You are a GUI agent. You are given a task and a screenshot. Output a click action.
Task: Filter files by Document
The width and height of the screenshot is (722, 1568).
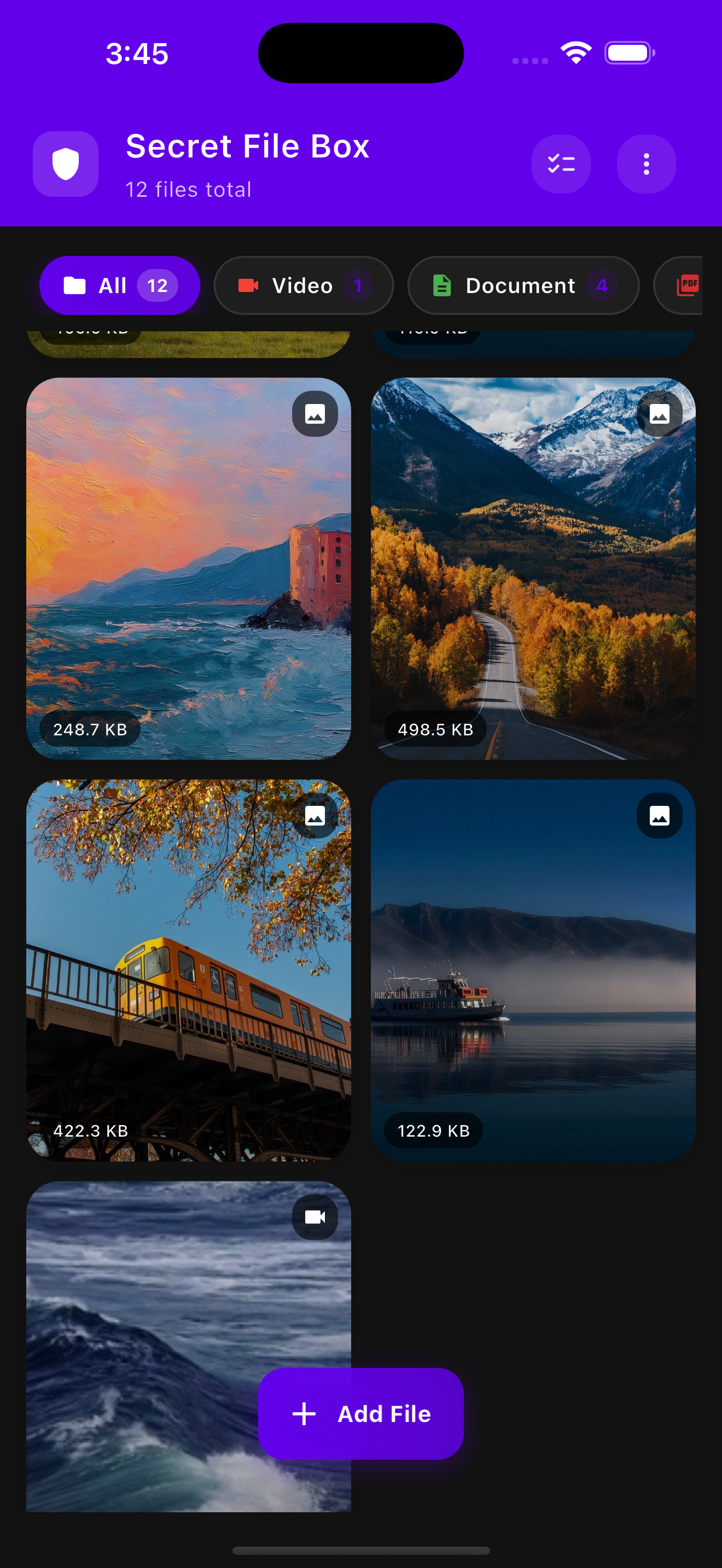coord(523,285)
